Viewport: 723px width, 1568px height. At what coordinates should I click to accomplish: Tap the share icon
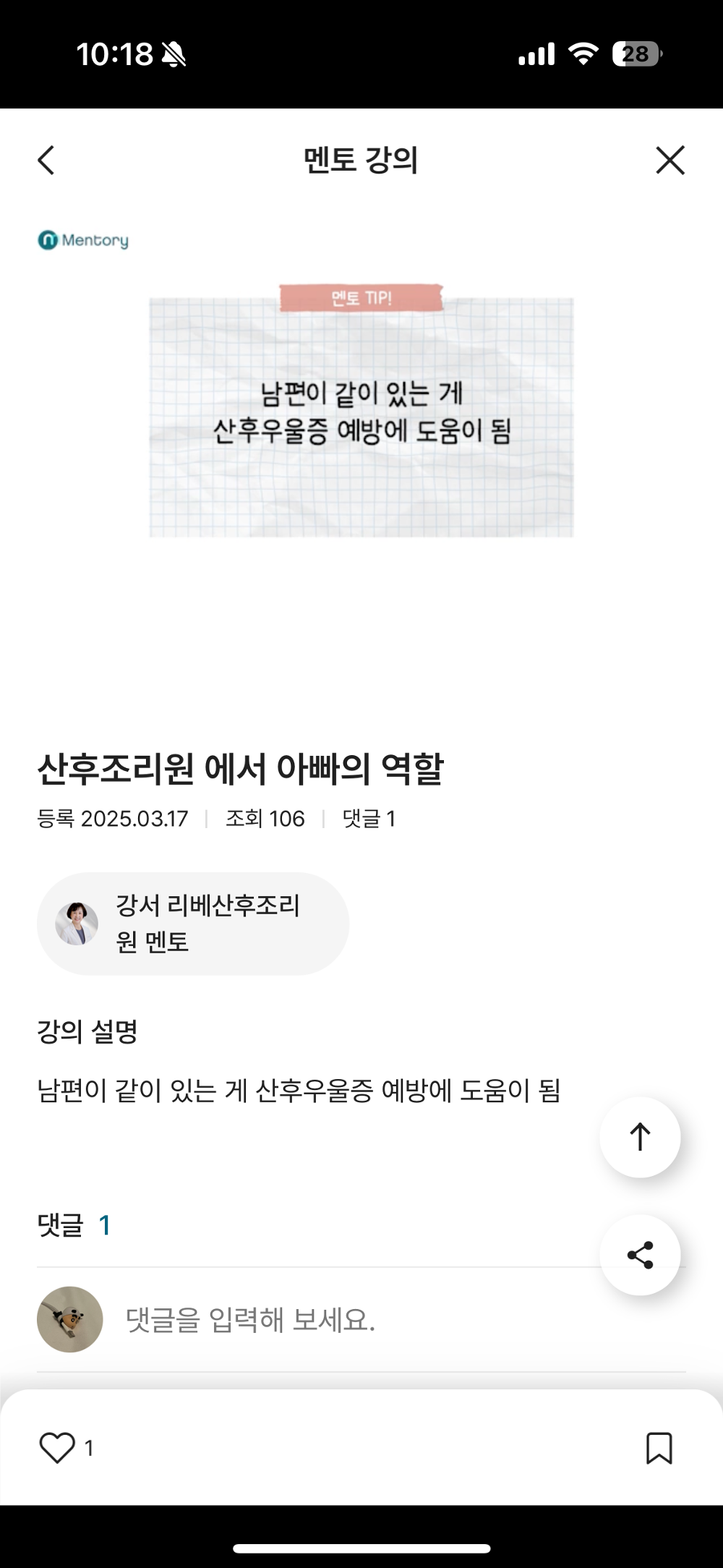(x=640, y=1256)
